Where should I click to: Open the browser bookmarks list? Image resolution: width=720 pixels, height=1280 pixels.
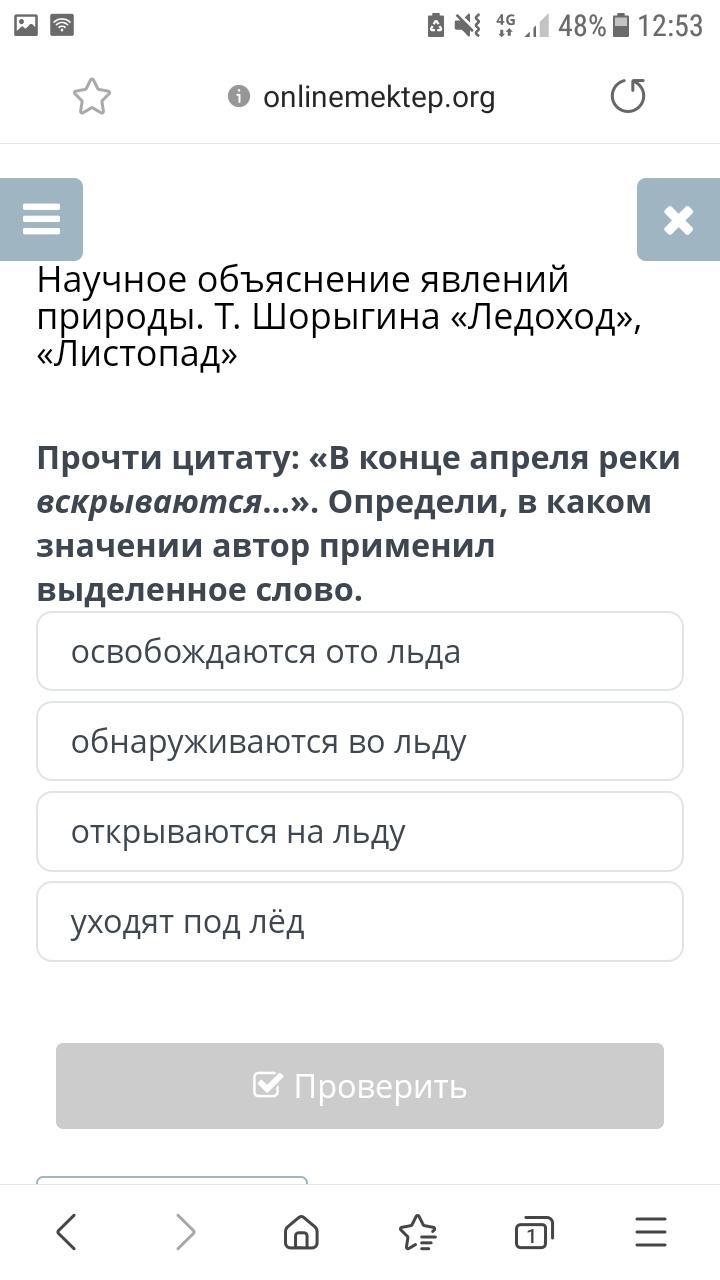pos(417,1232)
